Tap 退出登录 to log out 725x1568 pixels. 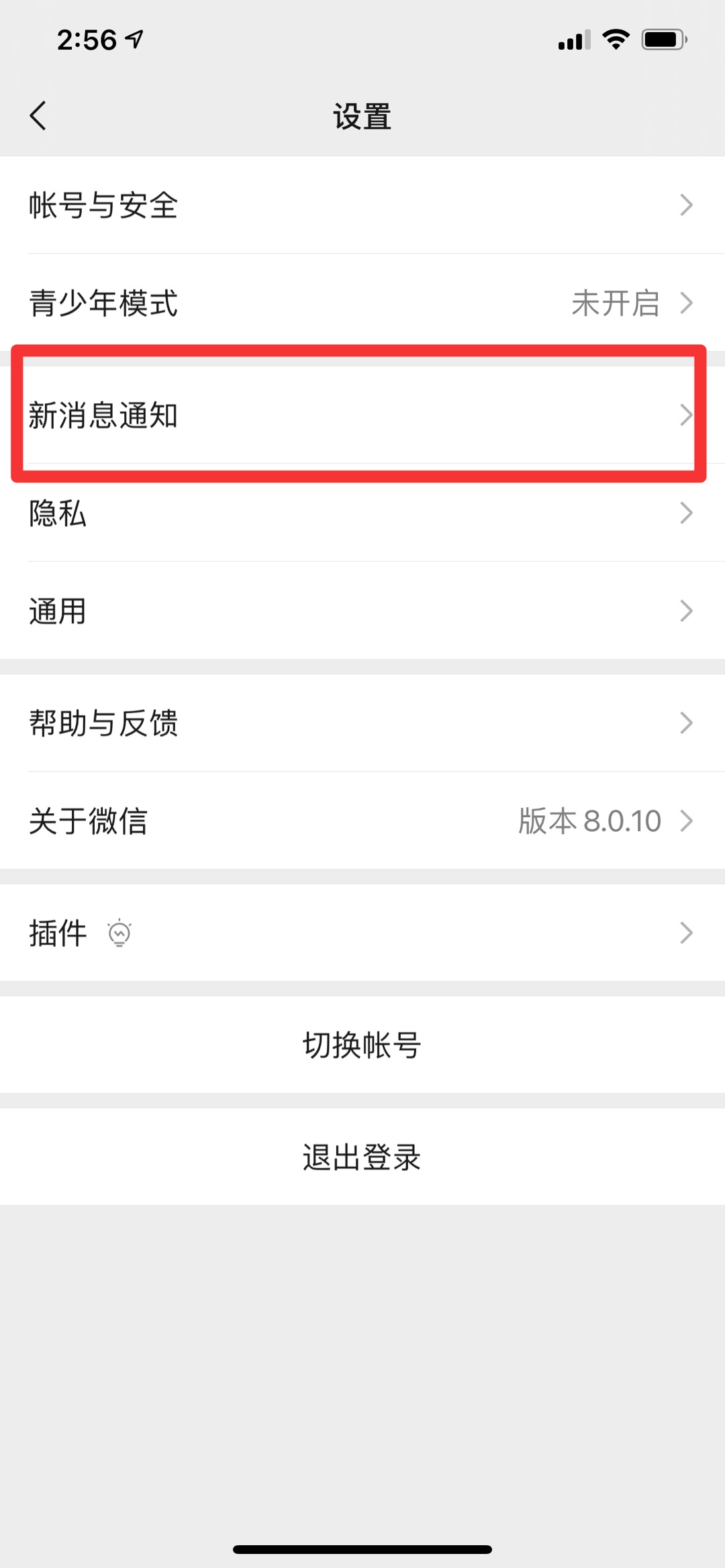tap(362, 1157)
